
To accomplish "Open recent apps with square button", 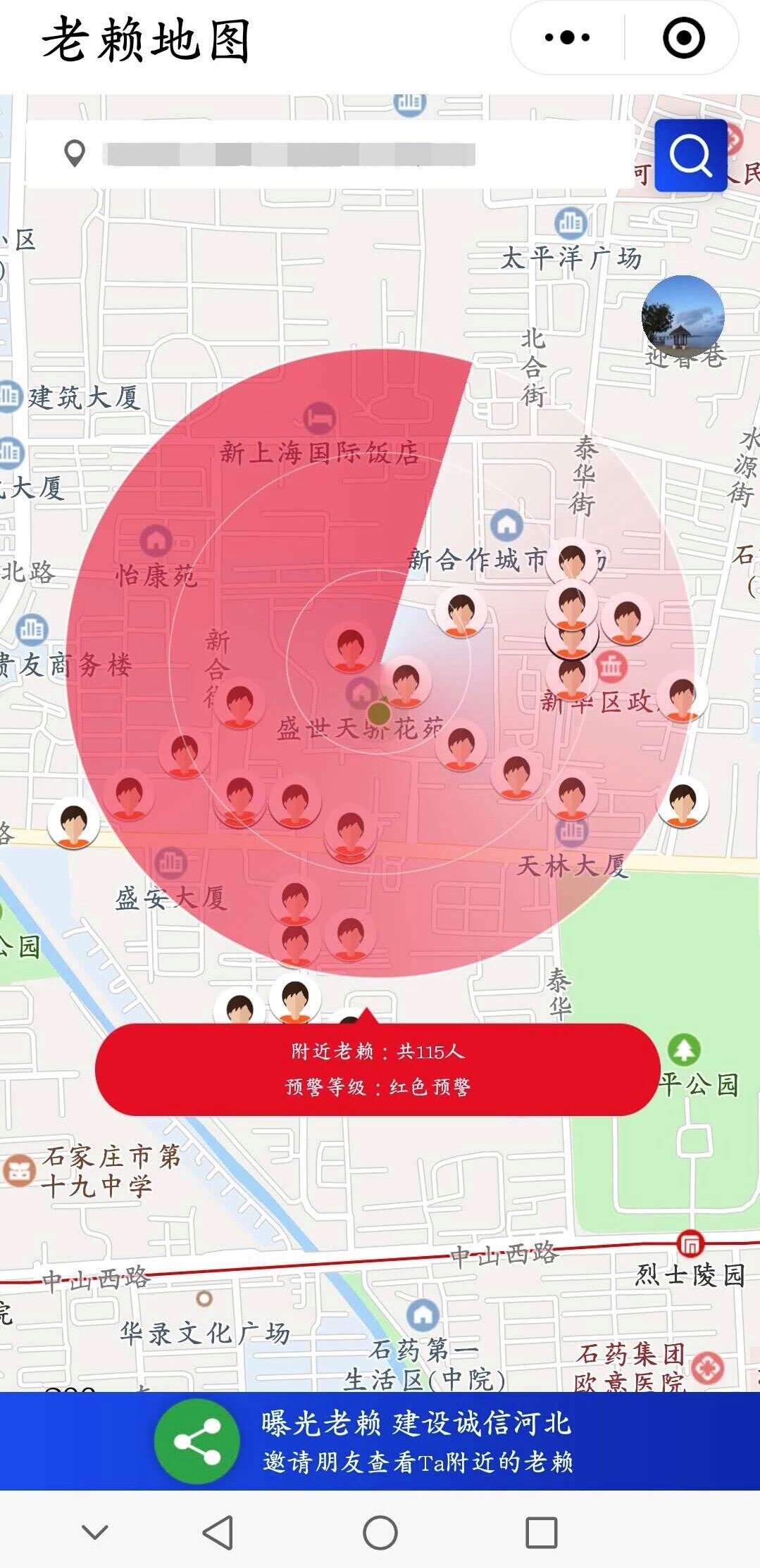I will click(541, 1532).
